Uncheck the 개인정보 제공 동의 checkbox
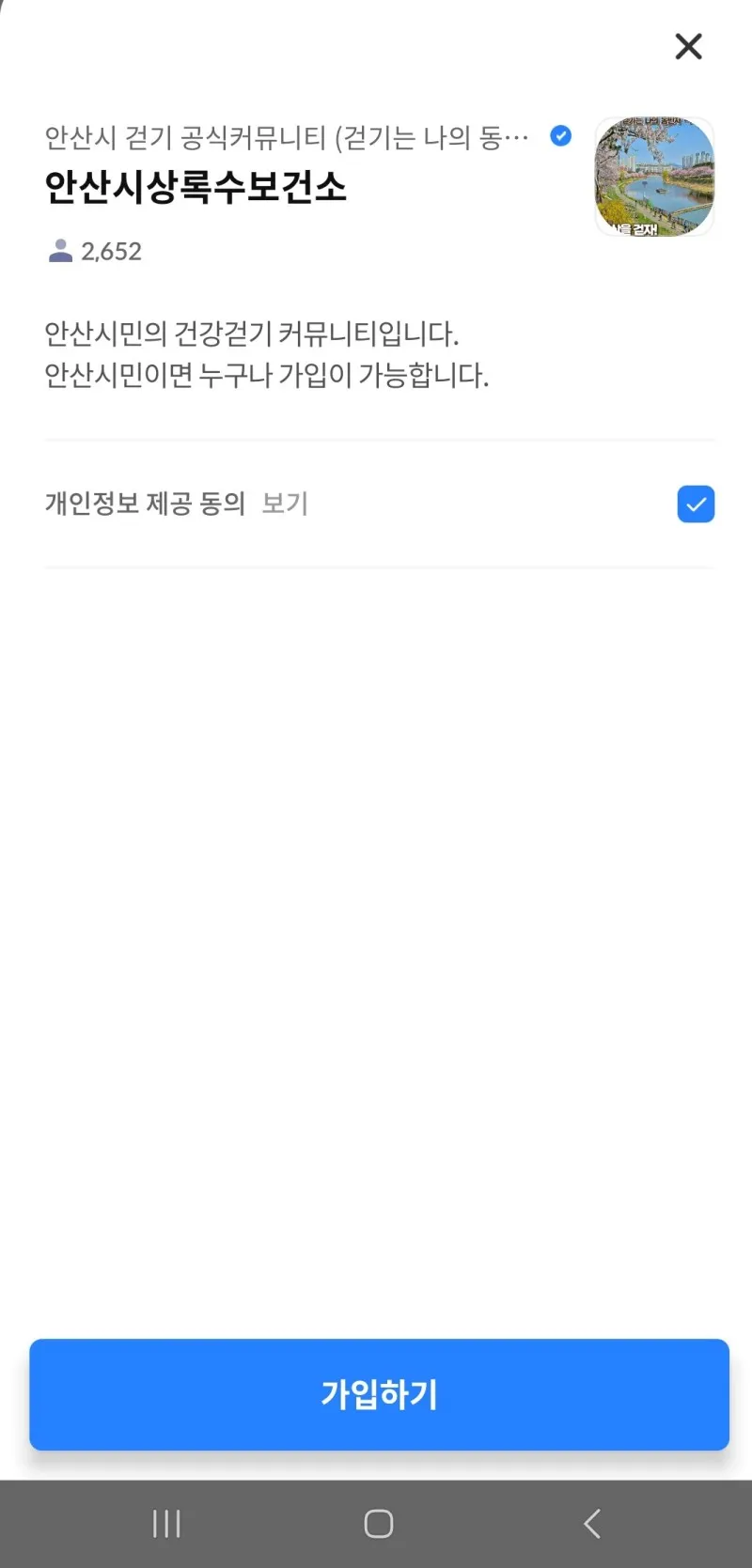752x1568 pixels. 696,505
